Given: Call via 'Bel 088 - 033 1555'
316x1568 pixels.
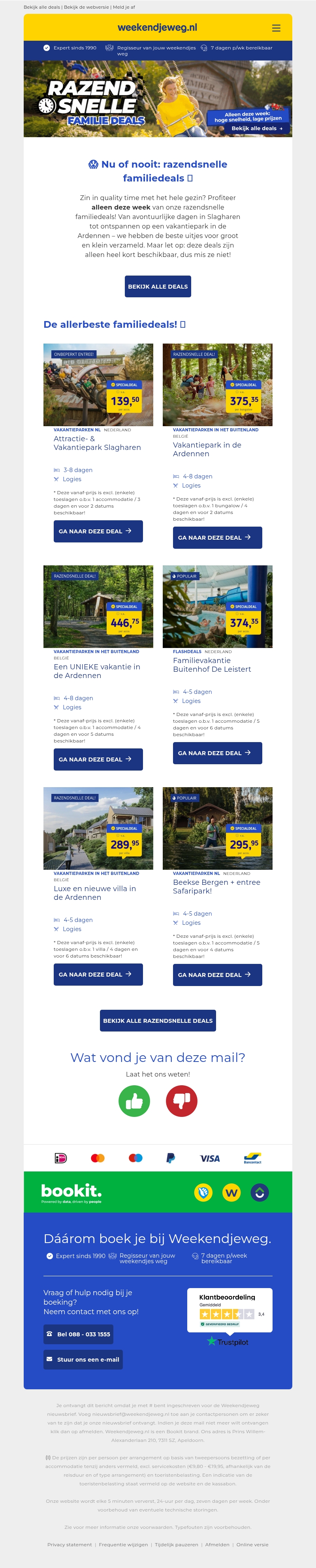Looking at the screenshot, I should [x=78, y=1334].
